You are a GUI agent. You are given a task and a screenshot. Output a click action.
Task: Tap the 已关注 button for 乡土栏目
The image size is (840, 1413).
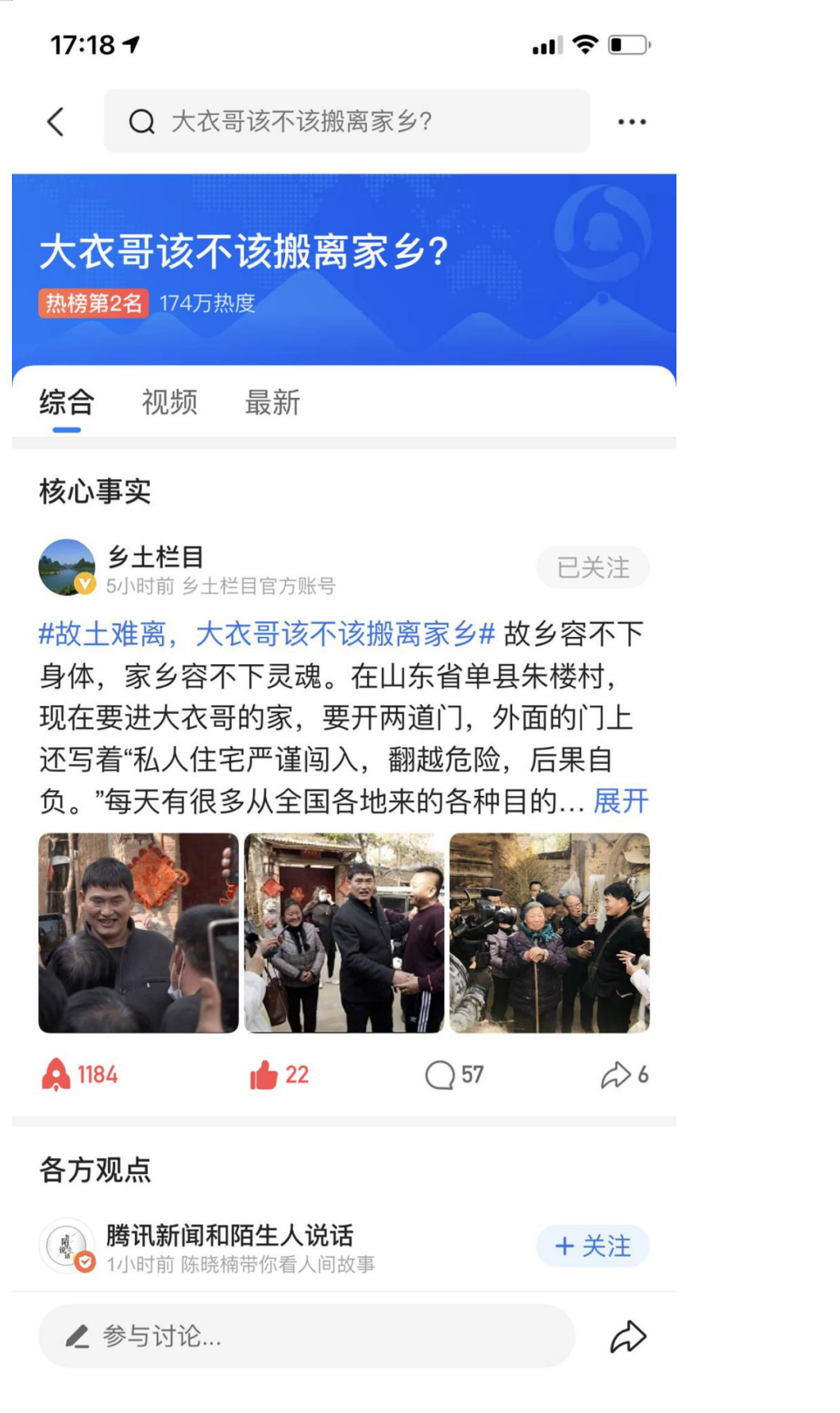pyautogui.click(x=592, y=567)
